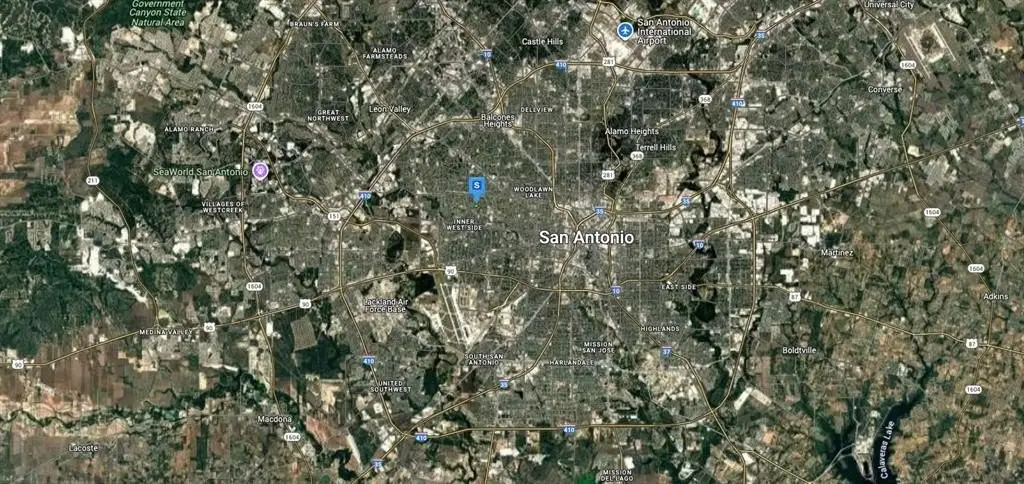Select the SeaWorld San Antonio pin
1024x484 pixels.
point(261,171)
